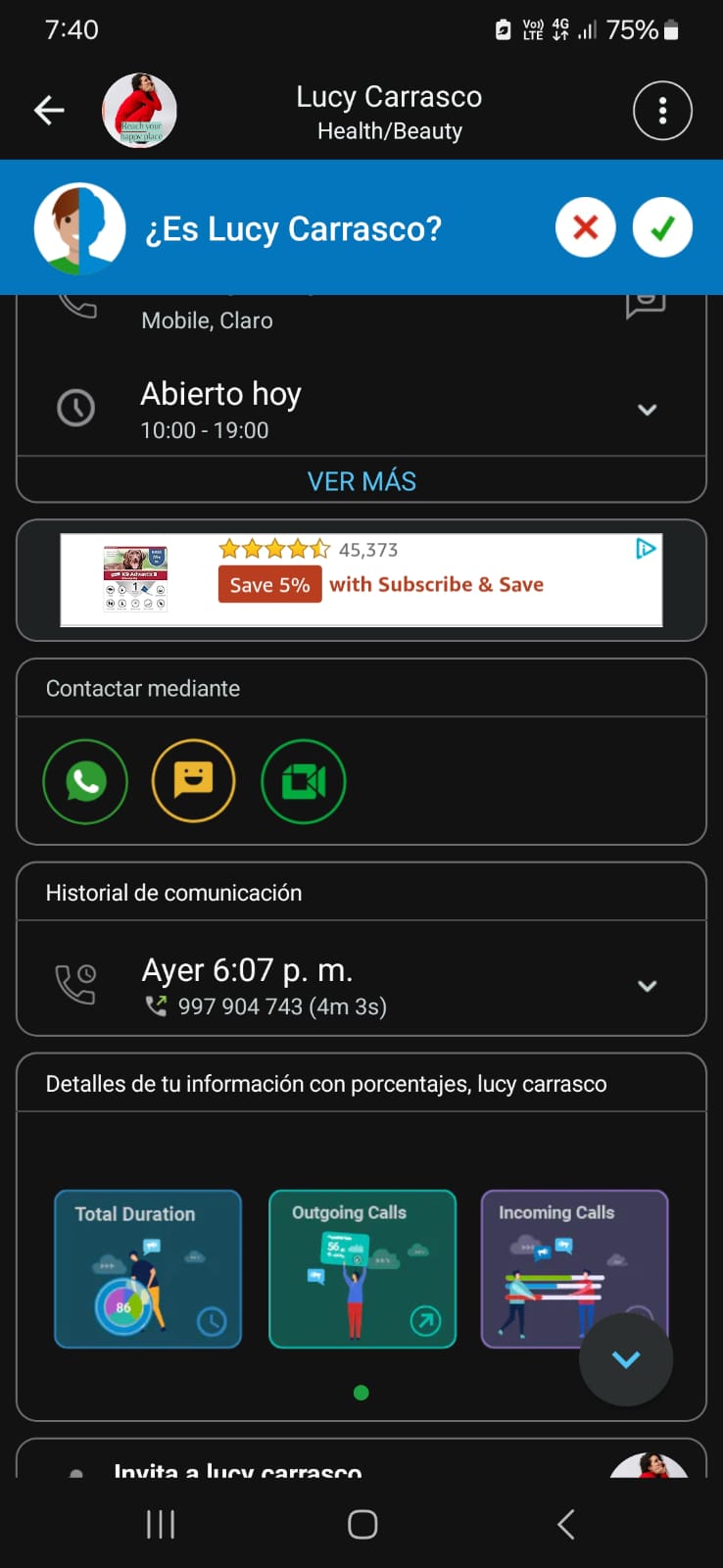Start a video call with the green camera icon

coord(304,781)
